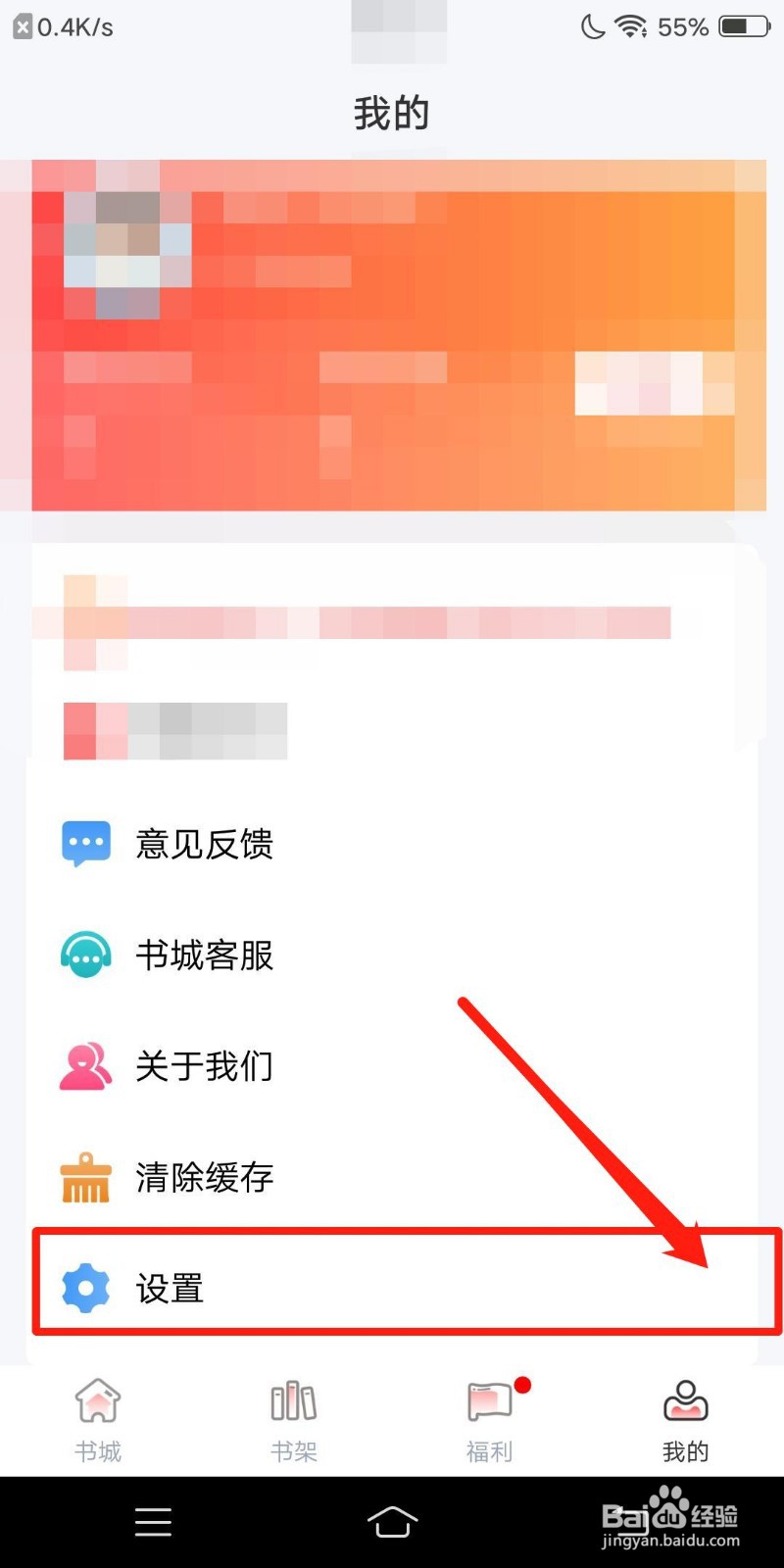
Task: Tap the 关于我们 people icon
Action: tap(85, 1066)
